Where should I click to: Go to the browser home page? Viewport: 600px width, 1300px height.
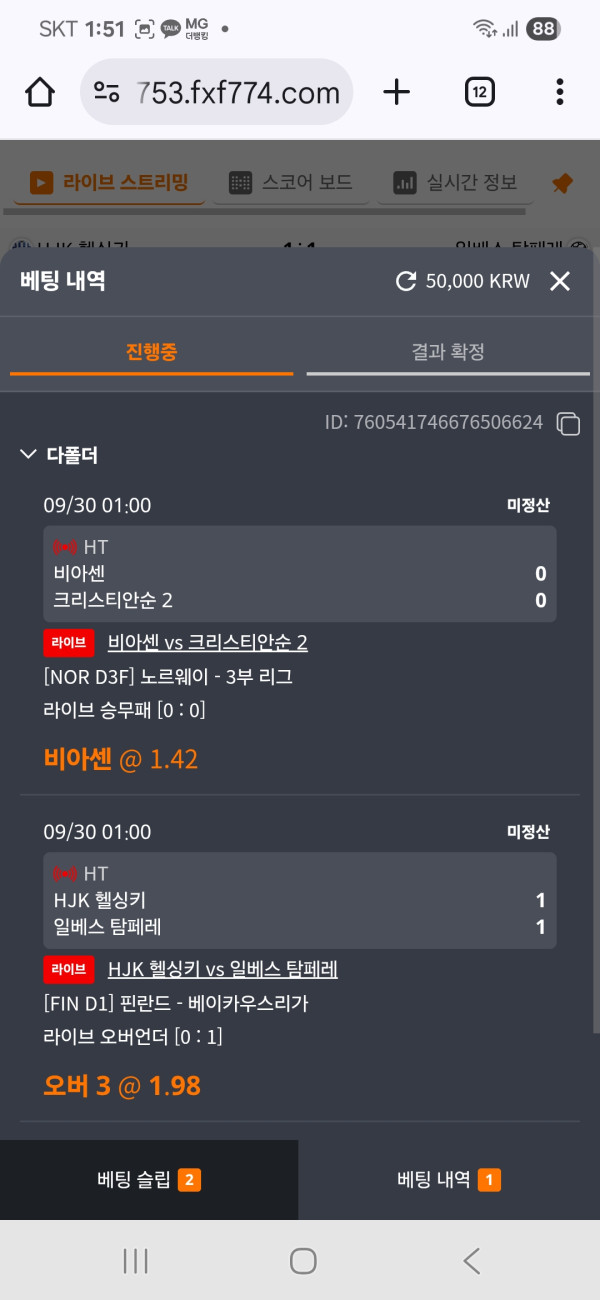[x=40, y=92]
